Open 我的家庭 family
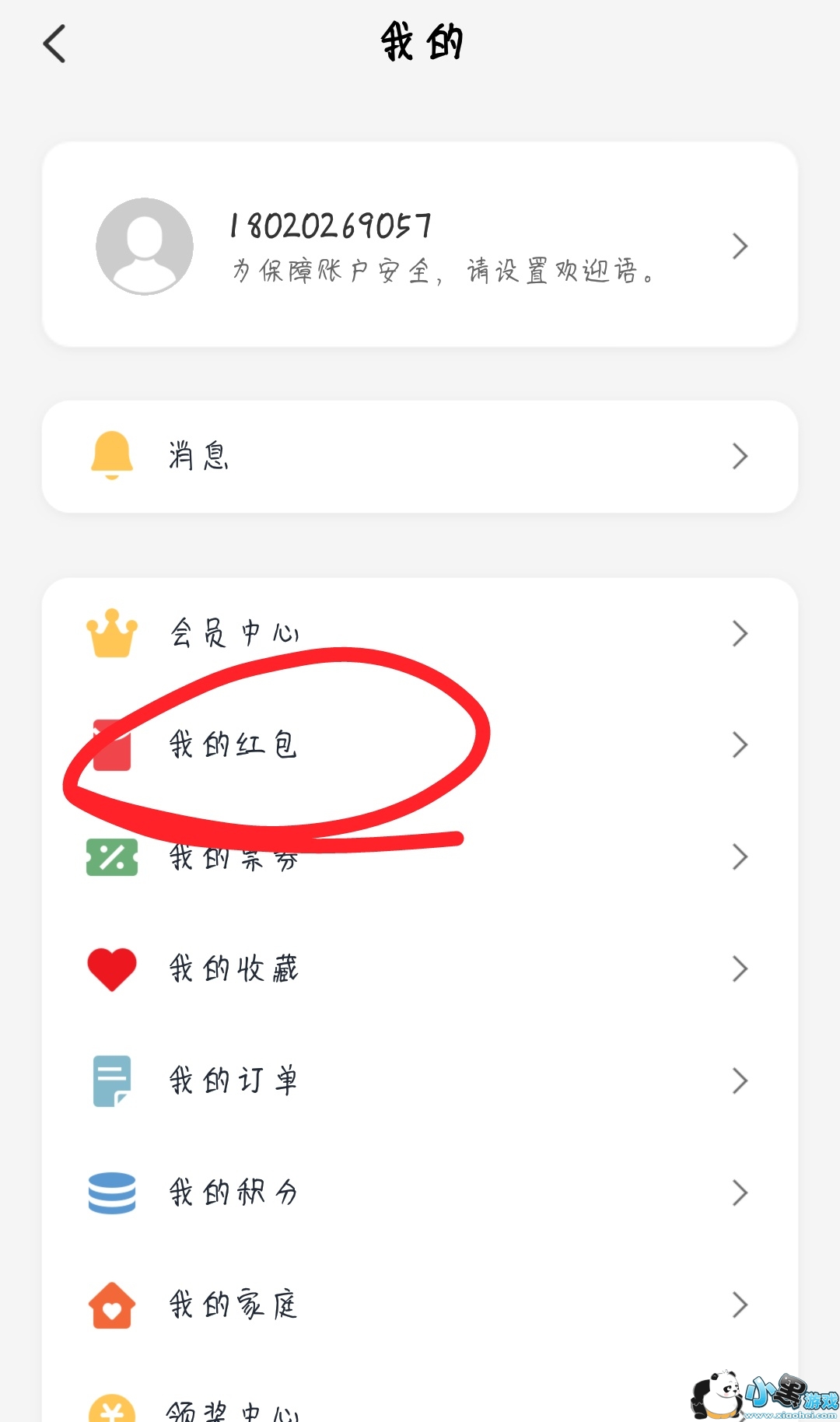This screenshot has height=1422, width=840. tap(420, 1305)
